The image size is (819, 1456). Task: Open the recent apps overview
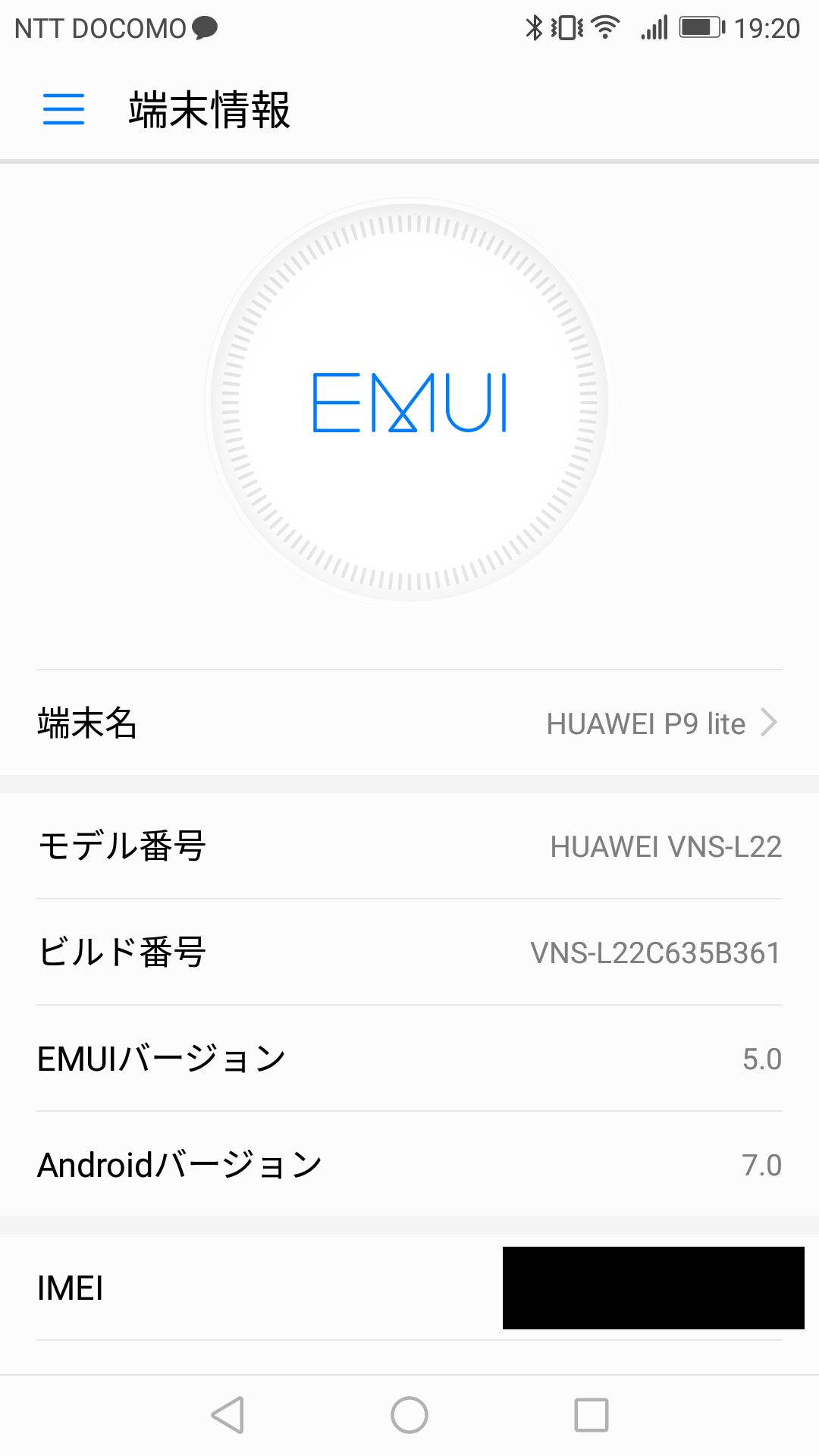tap(591, 1415)
